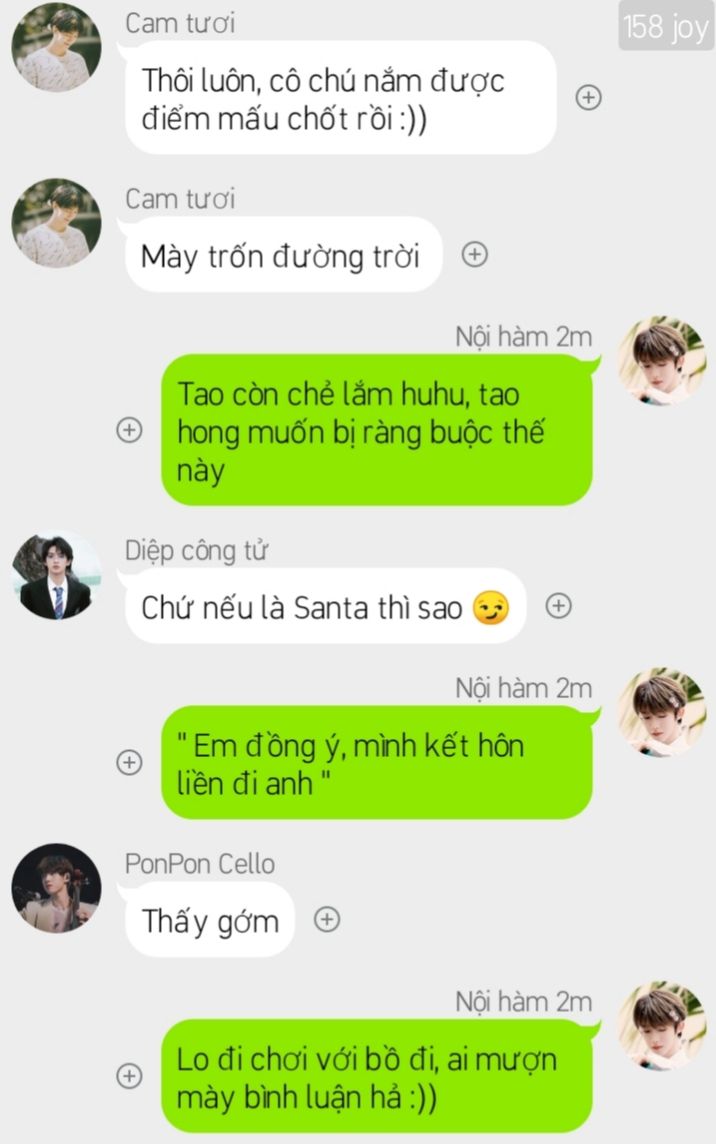
Task: Tap plus icon beside "Lo đi chơi" message
Action: [x=129, y=1076]
